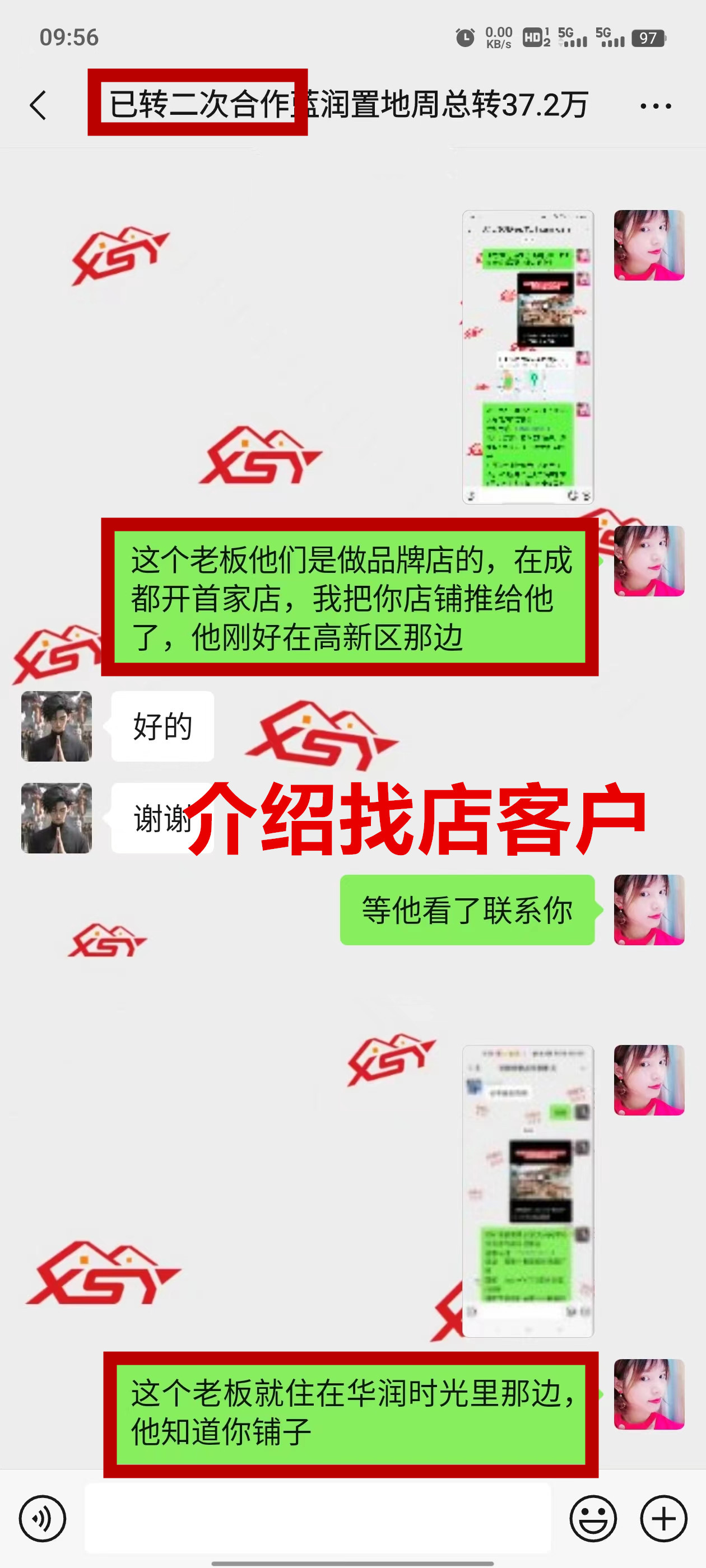Open sender's avatar beside 等他看了联系你
The width and height of the screenshot is (706, 1568).
point(649,909)
